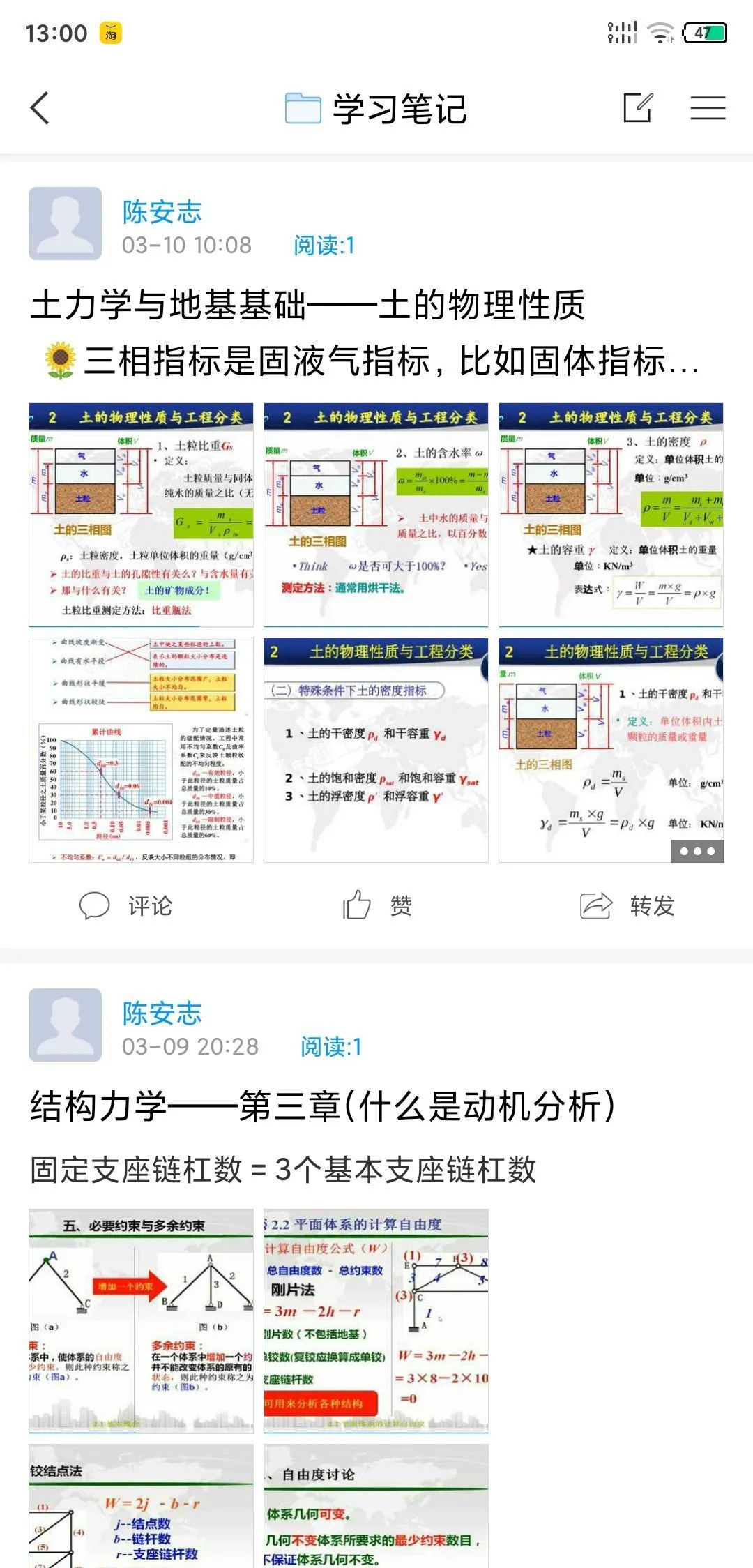Tap author name 陈安志 on the 03-09 post
753x1568 pixels.
[162, 1013]
